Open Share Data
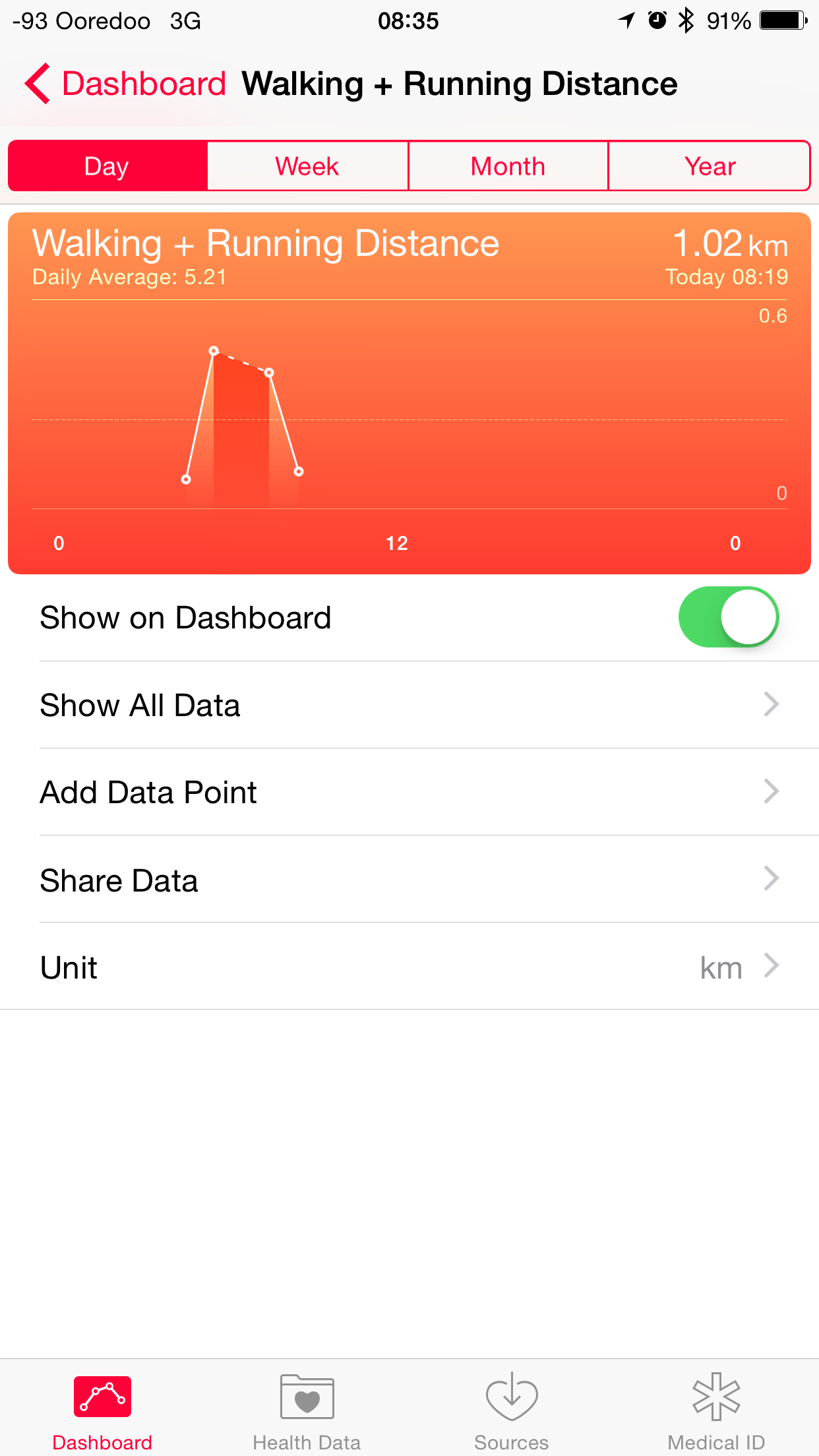819x1456 pixels. pos(409,880)
